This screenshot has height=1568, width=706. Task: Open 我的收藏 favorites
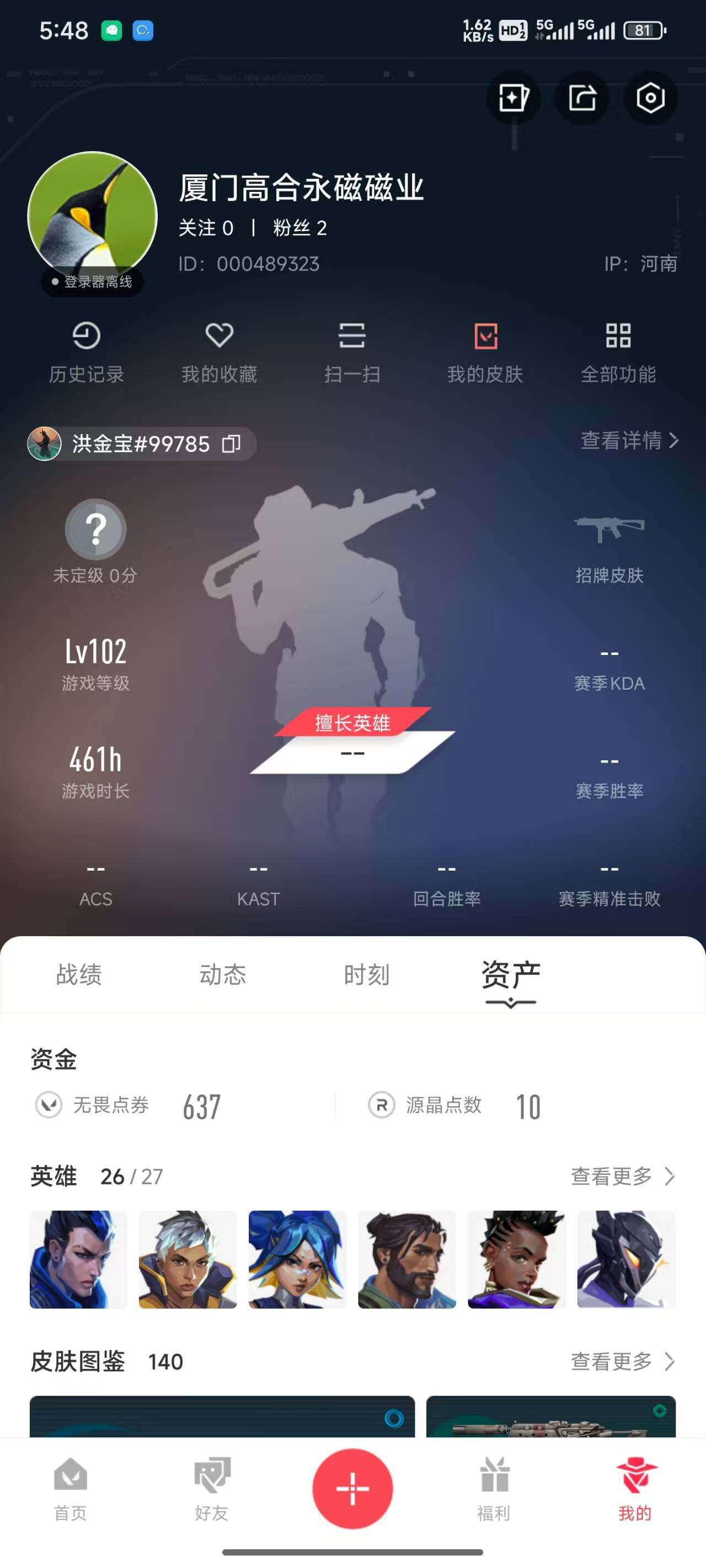point(220,352)
